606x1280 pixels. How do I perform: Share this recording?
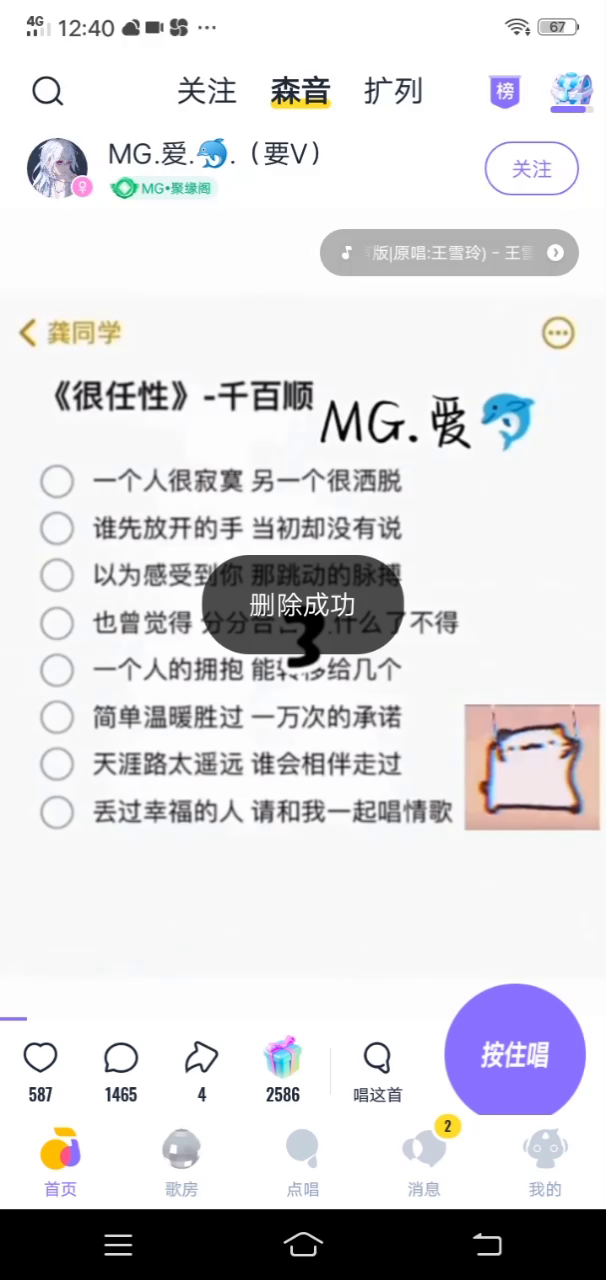coord(201,1058)
